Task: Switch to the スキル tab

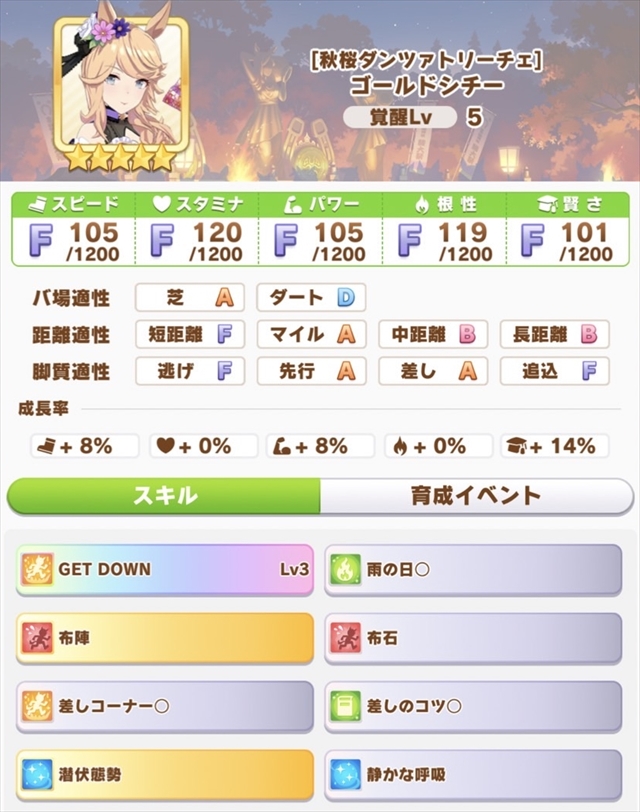Action: [163, 496]
